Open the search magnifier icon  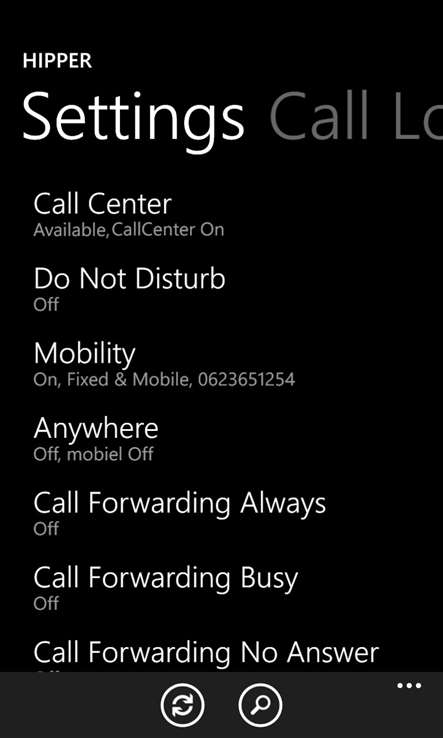(x=260, y=705)
